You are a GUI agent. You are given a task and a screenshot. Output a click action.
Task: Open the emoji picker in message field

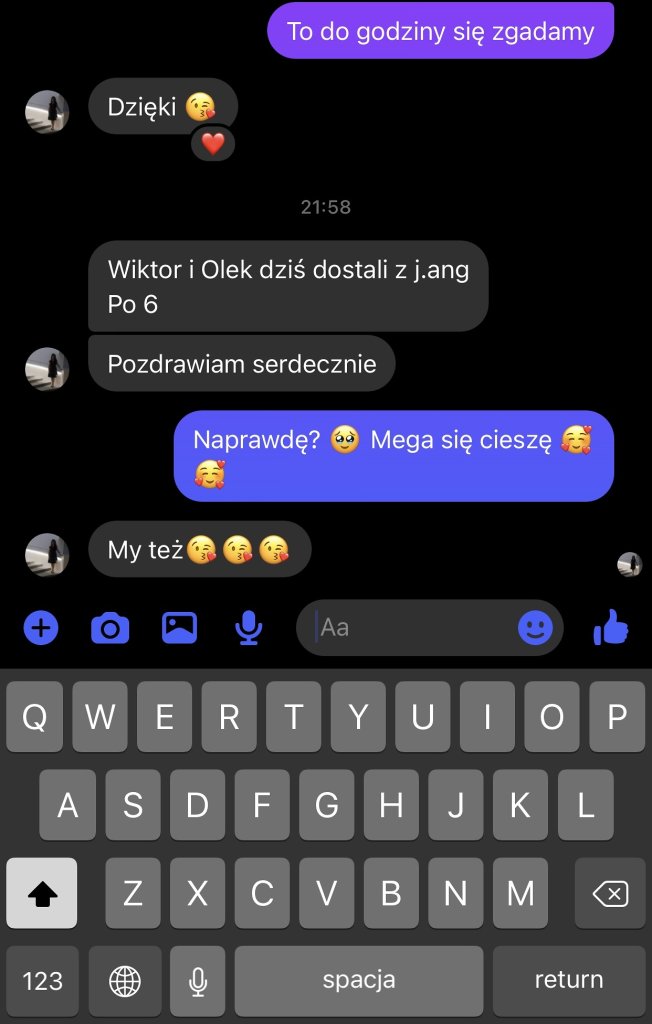click(x=536, y=628)
